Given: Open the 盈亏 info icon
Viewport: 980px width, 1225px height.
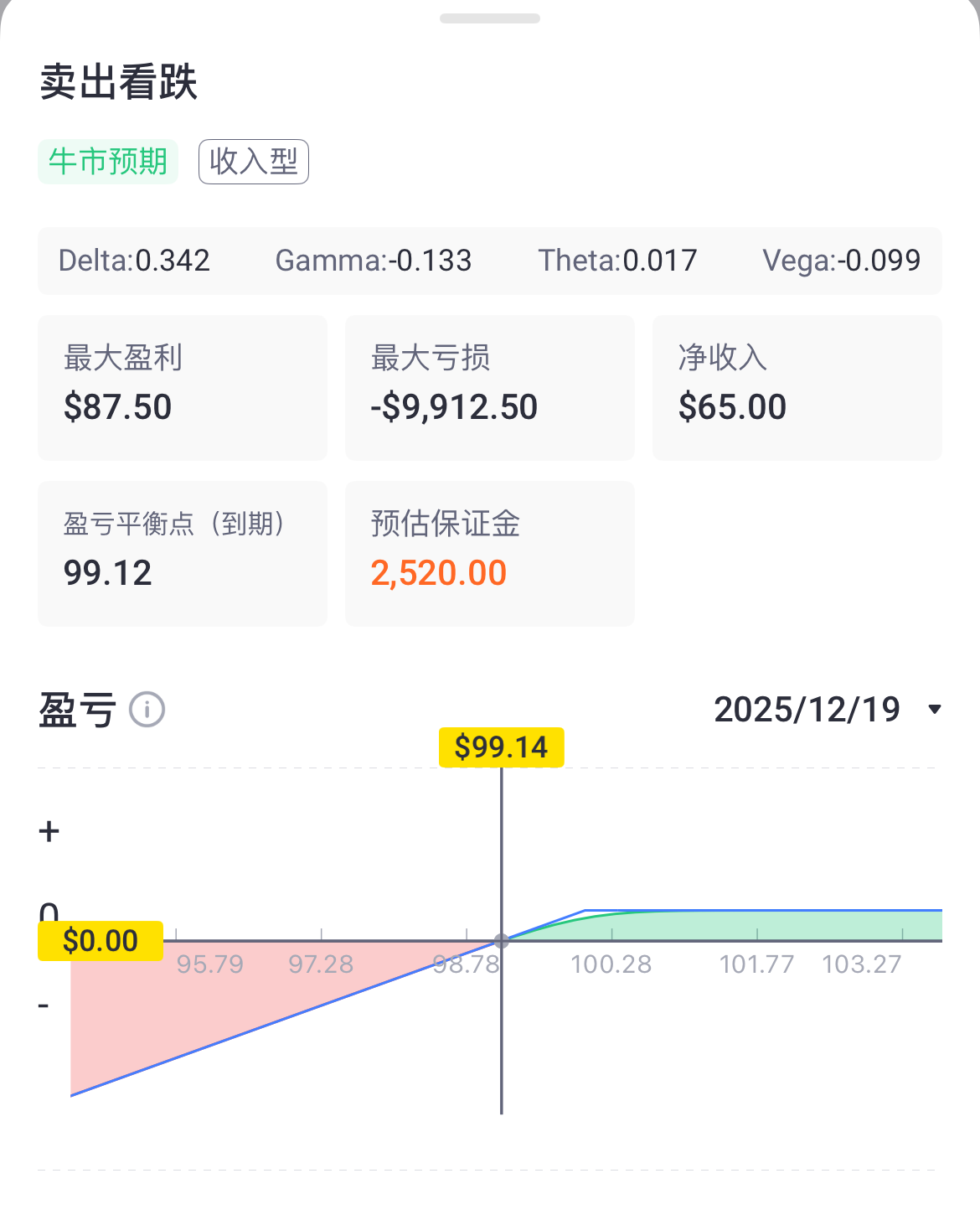Looking at the screenshot, I should click(x=147, y=711).
